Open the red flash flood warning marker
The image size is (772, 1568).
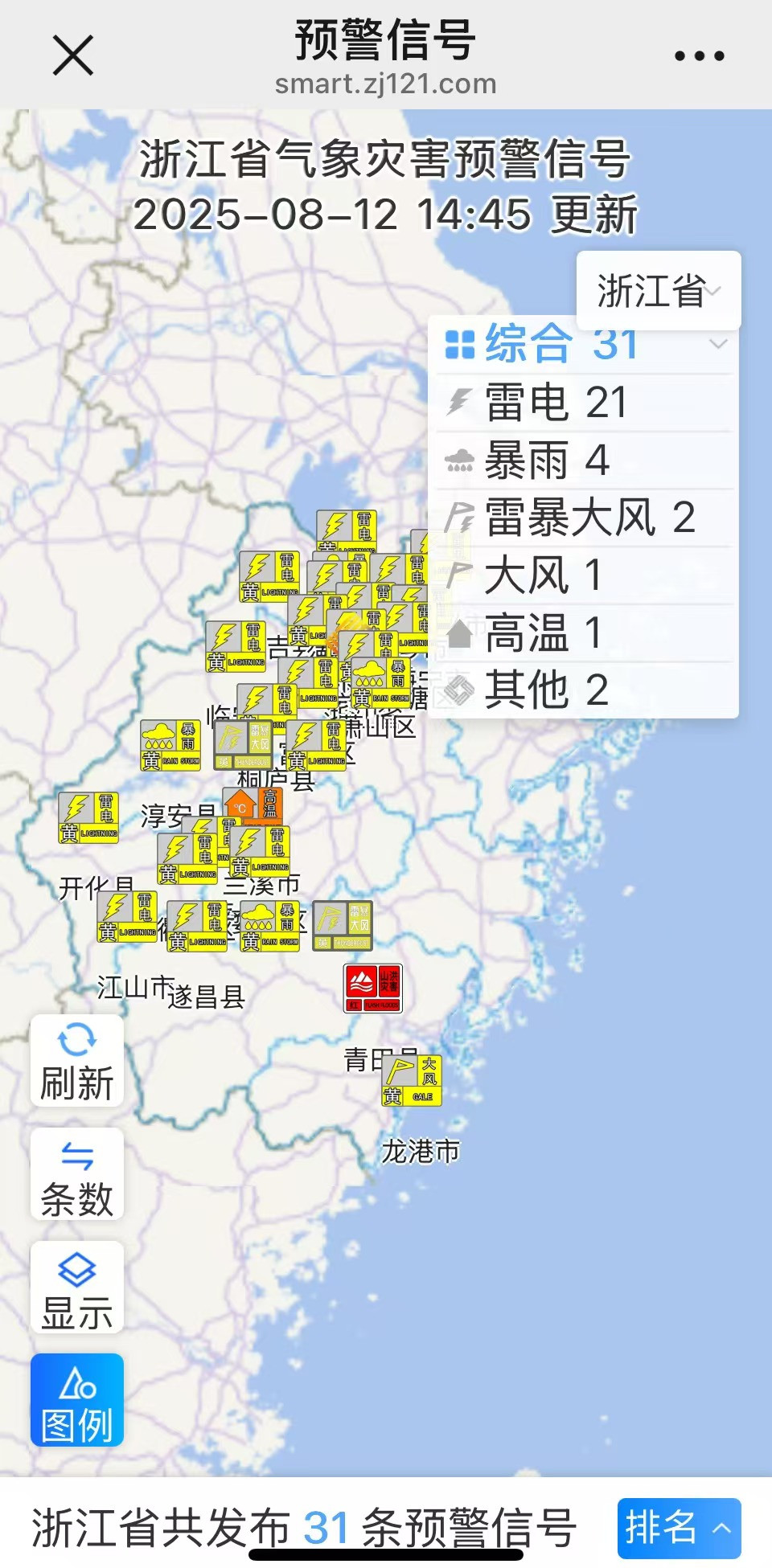[x=373, y=988]
